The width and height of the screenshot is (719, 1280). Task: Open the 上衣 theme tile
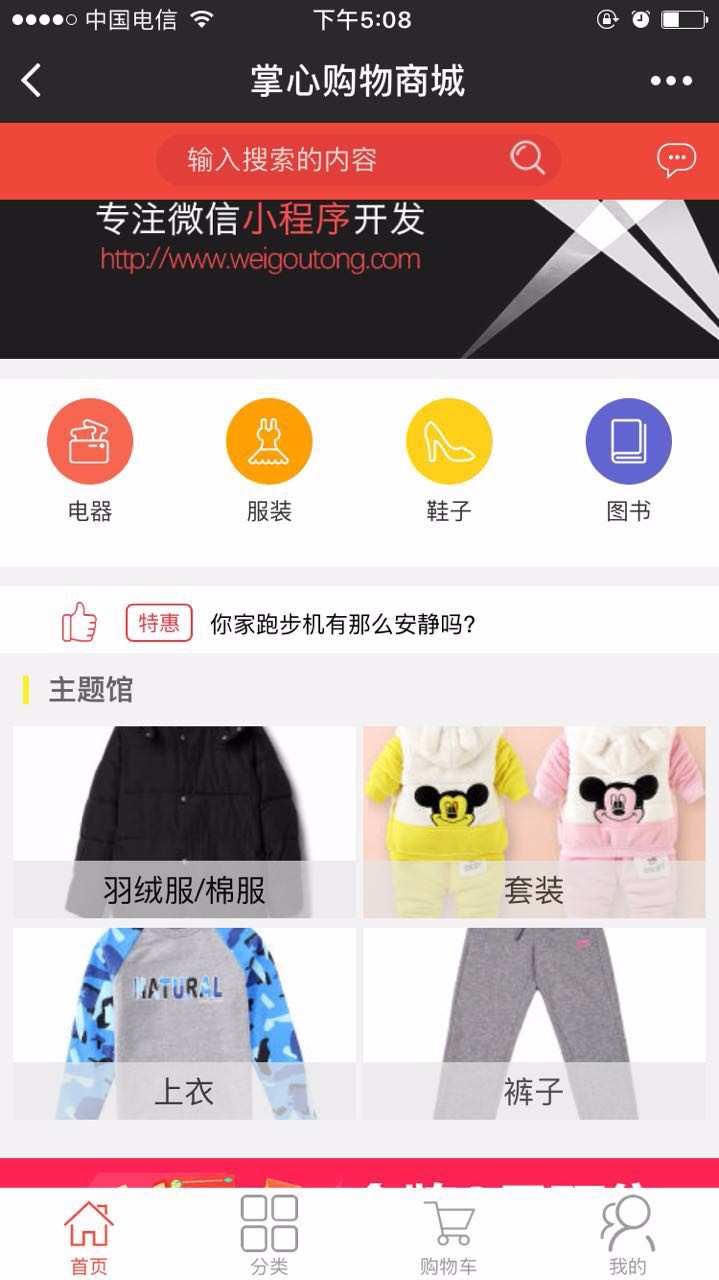(184, 1024)
